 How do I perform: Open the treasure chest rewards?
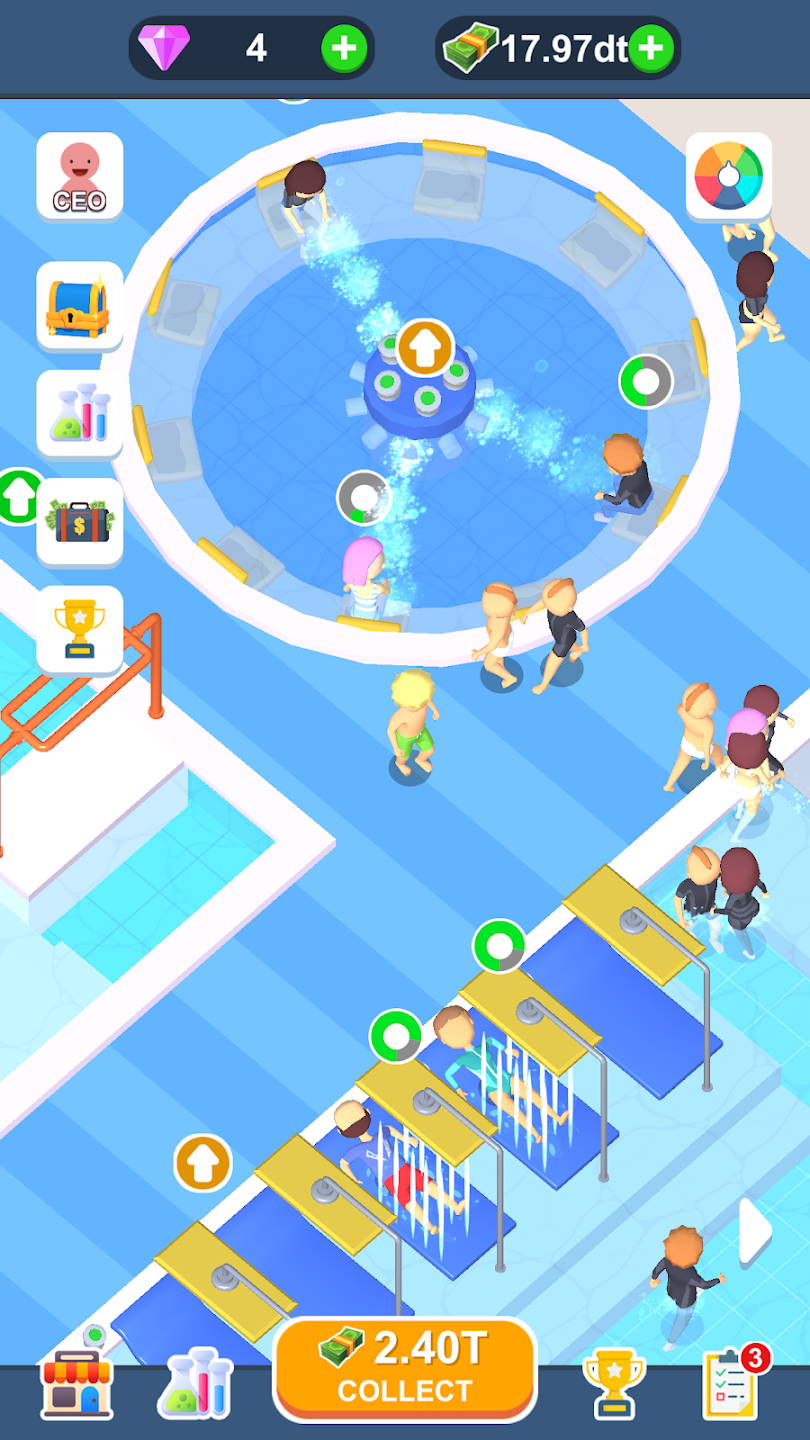80,306
